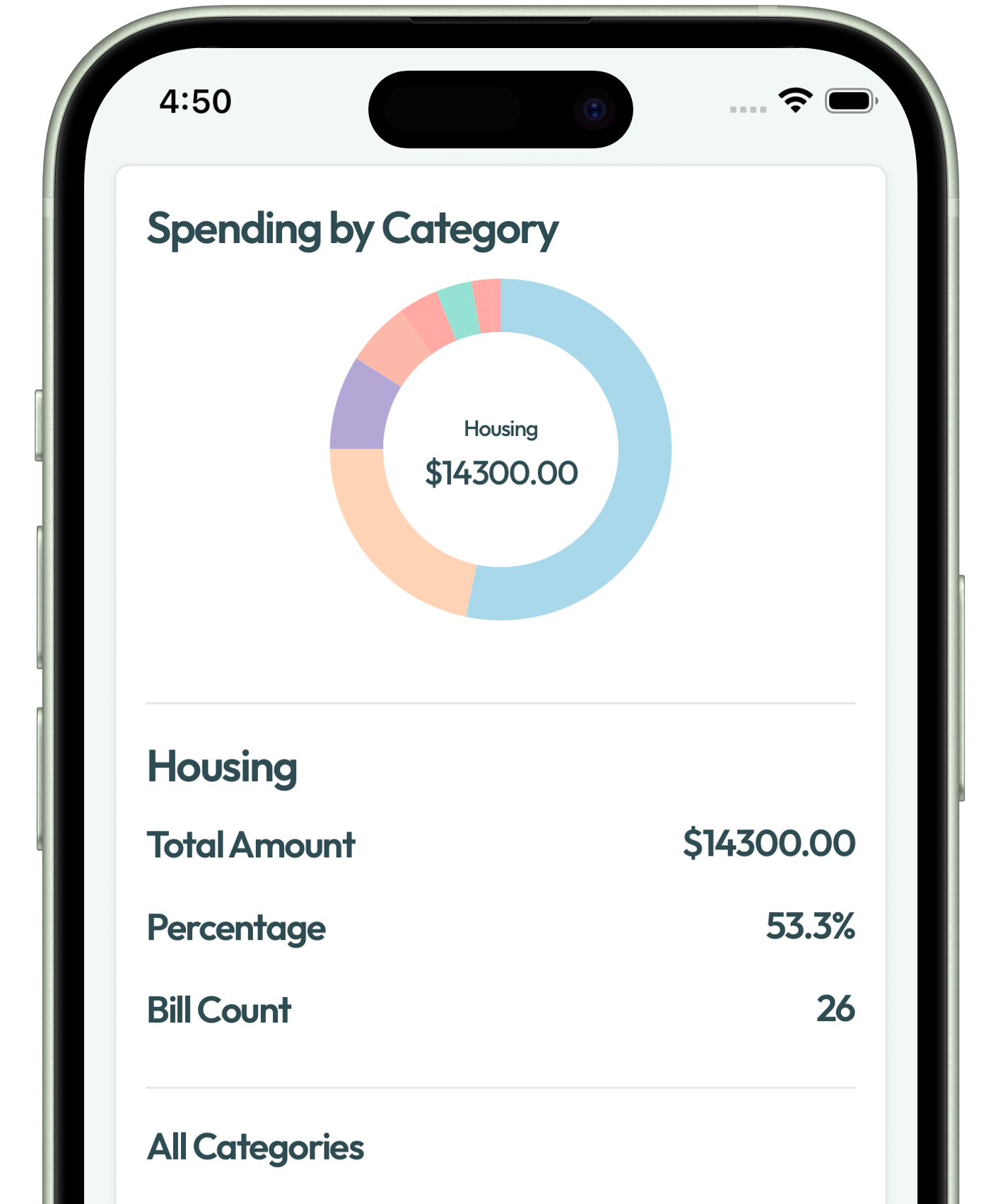Select the 53.3% percentage value
Viewport: 1003px width, 1204px height.
(810, 926)
